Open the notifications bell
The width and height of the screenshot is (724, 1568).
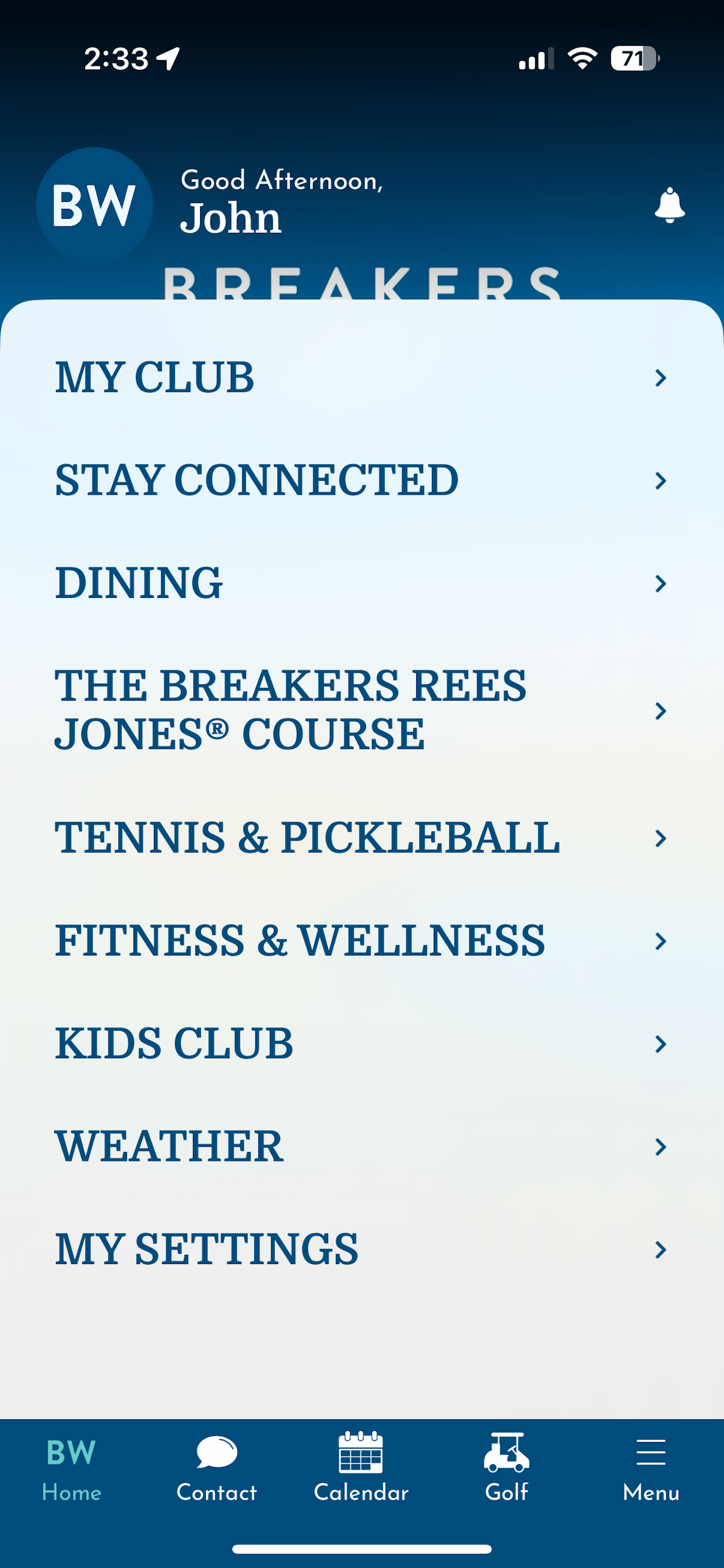669,205
